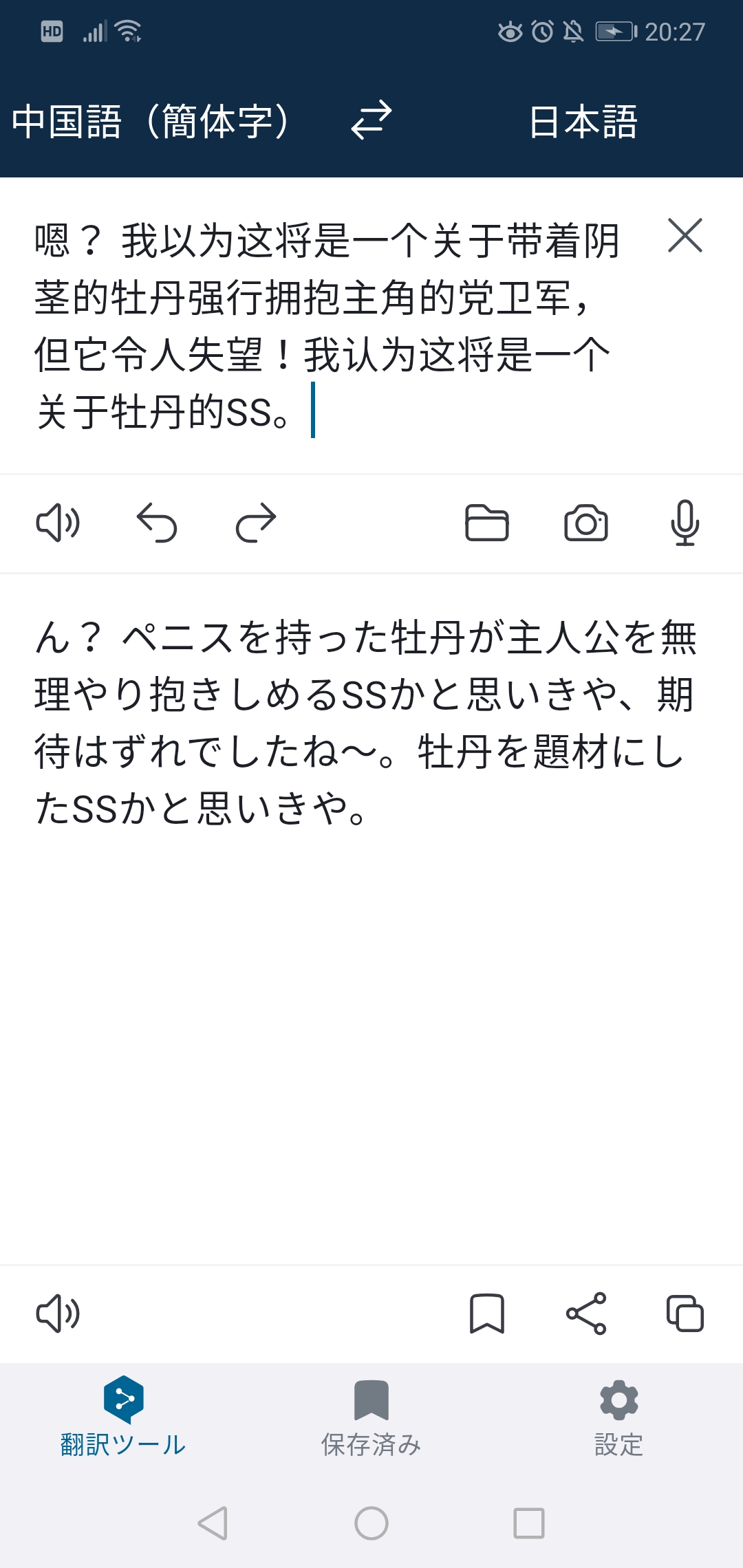Screen dimensions: 743x1568
Task: Clear the source text with the X
Action: [685, 236]
